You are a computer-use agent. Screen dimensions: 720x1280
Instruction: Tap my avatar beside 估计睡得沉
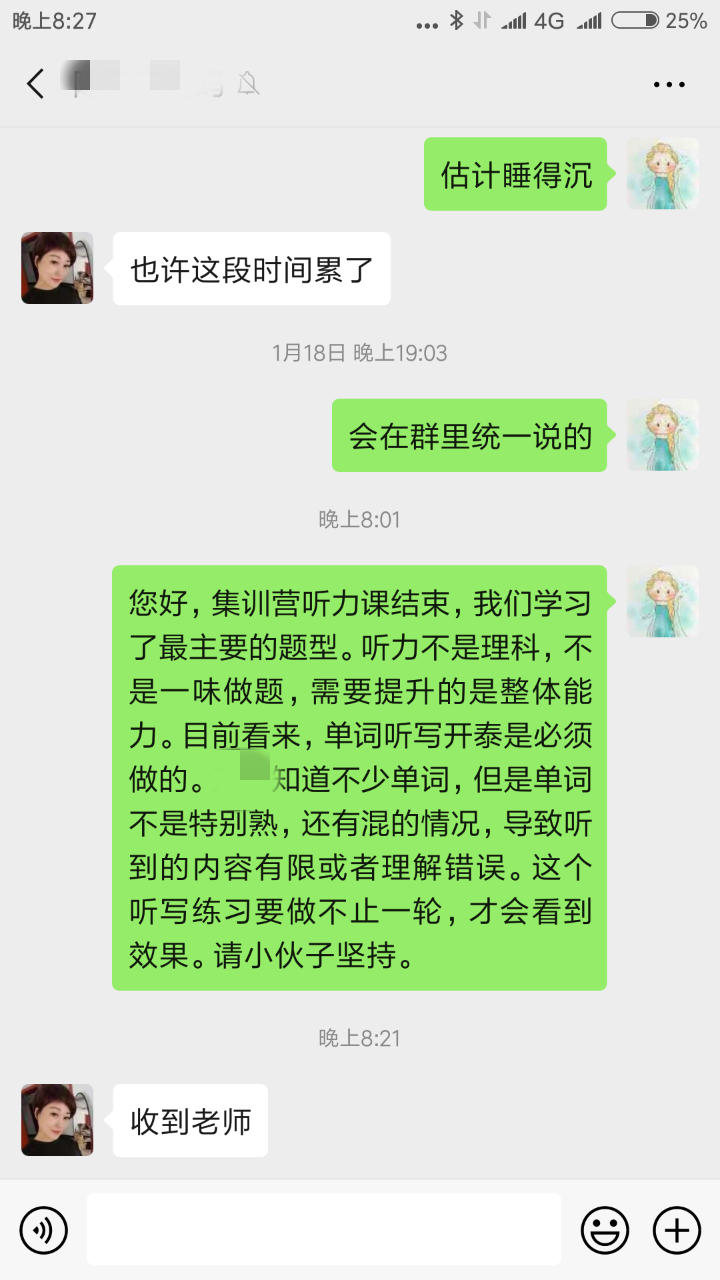pyautogui.click(x=662, y=174)
